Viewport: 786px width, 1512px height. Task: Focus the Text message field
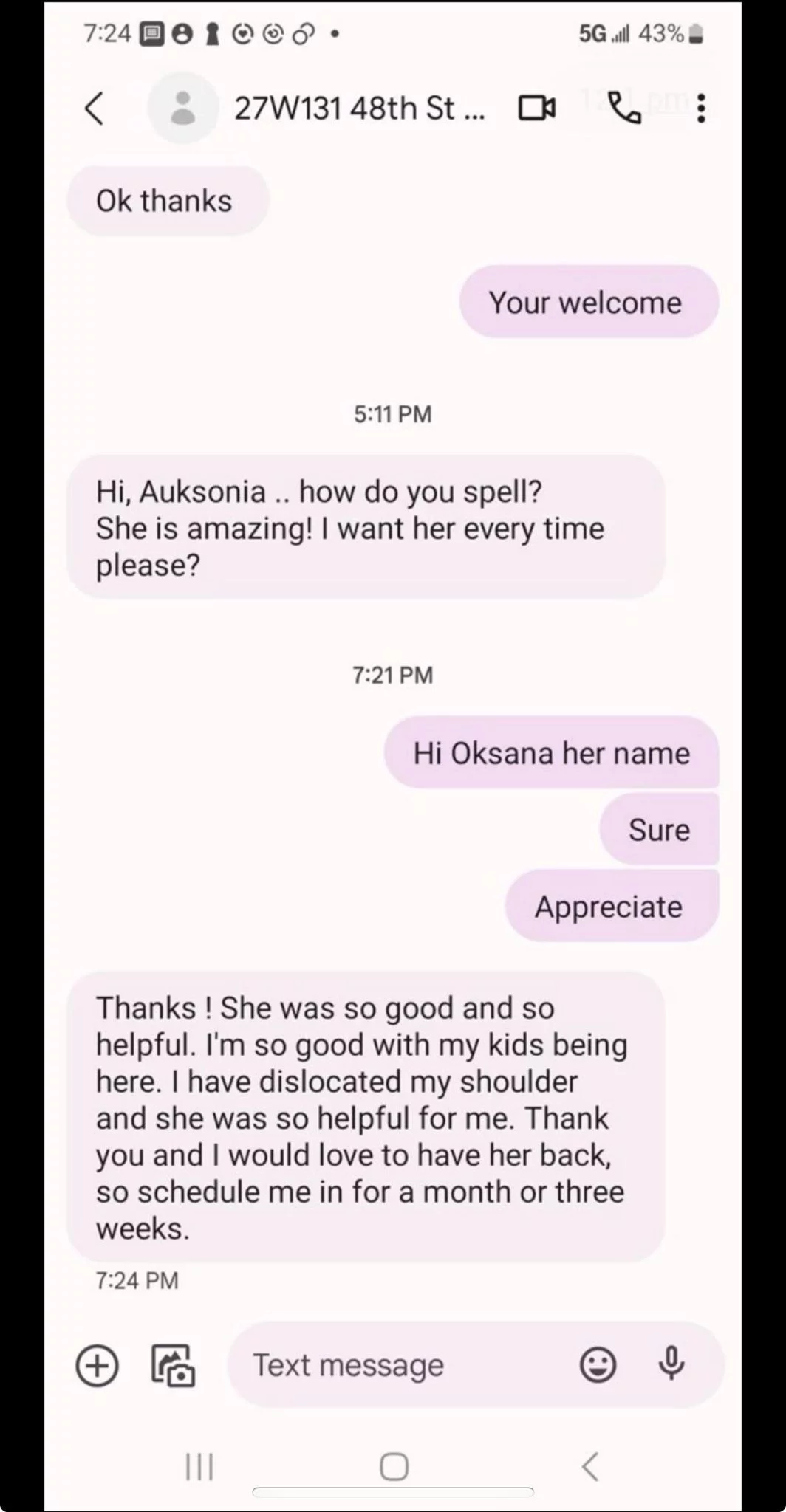[x=399, y=1365]
